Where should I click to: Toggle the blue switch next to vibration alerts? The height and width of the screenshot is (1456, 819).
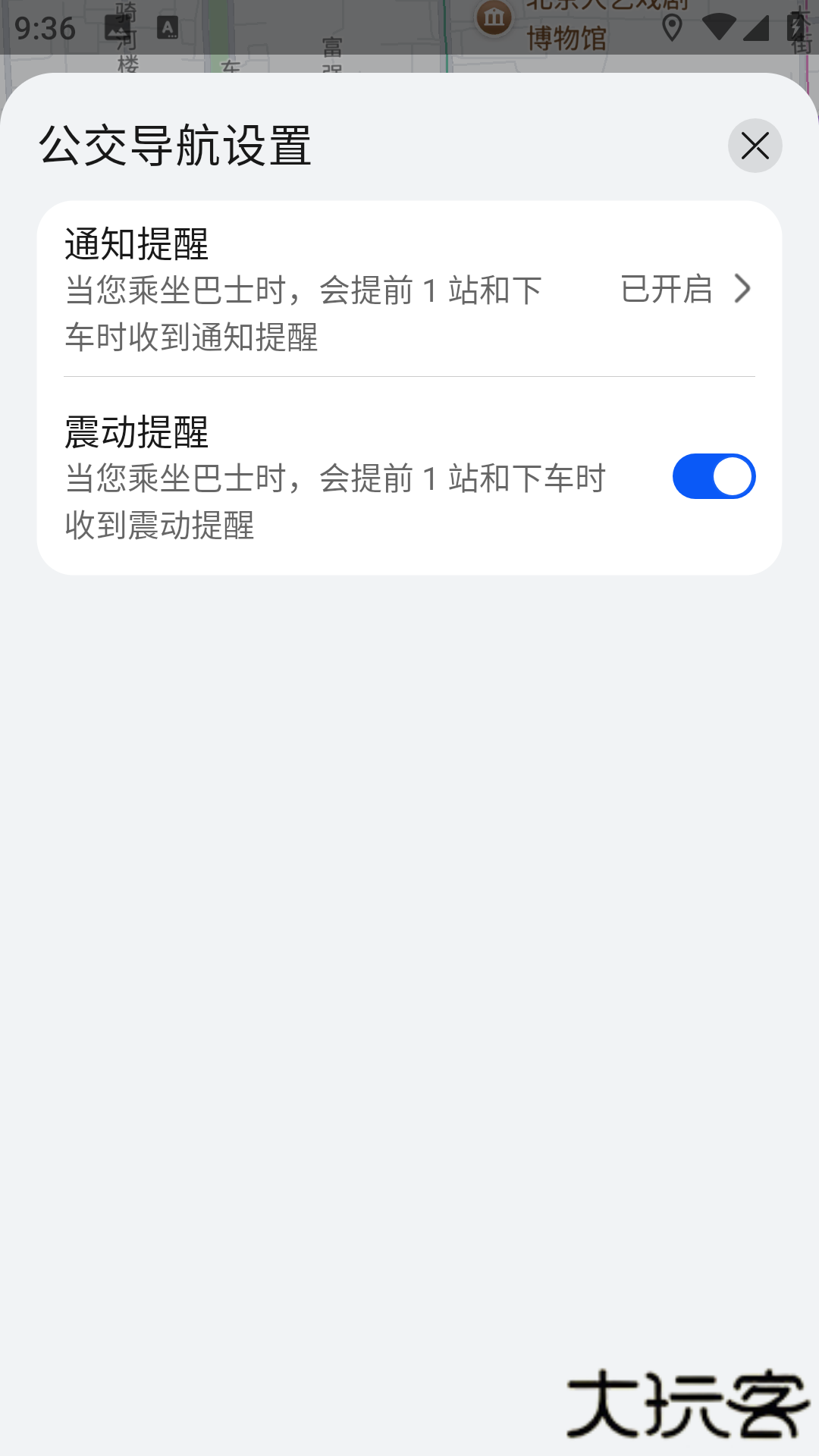[x=714, y=475]
